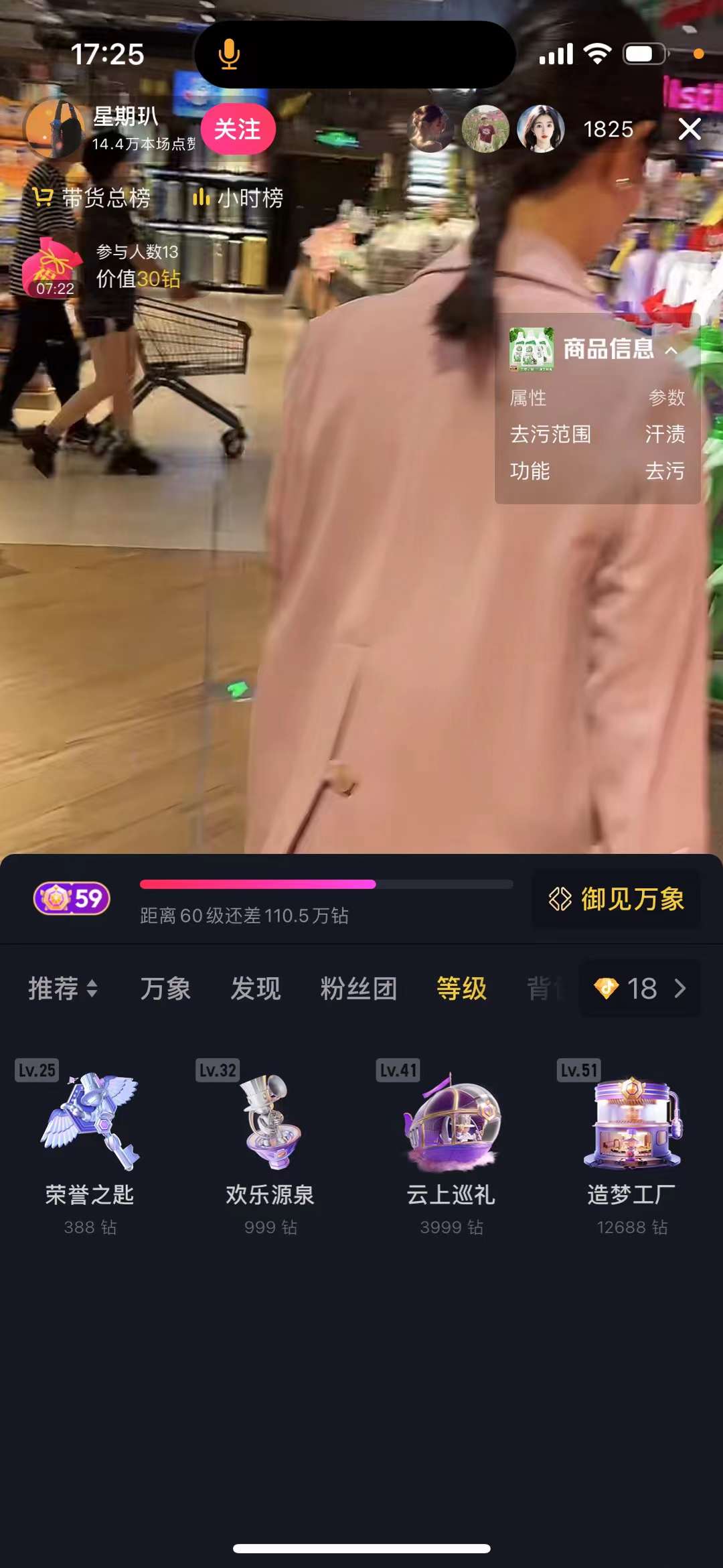Screen dimensions: 723x1568
Task: Switch to the 万象 tab
Action: (165, 989)
